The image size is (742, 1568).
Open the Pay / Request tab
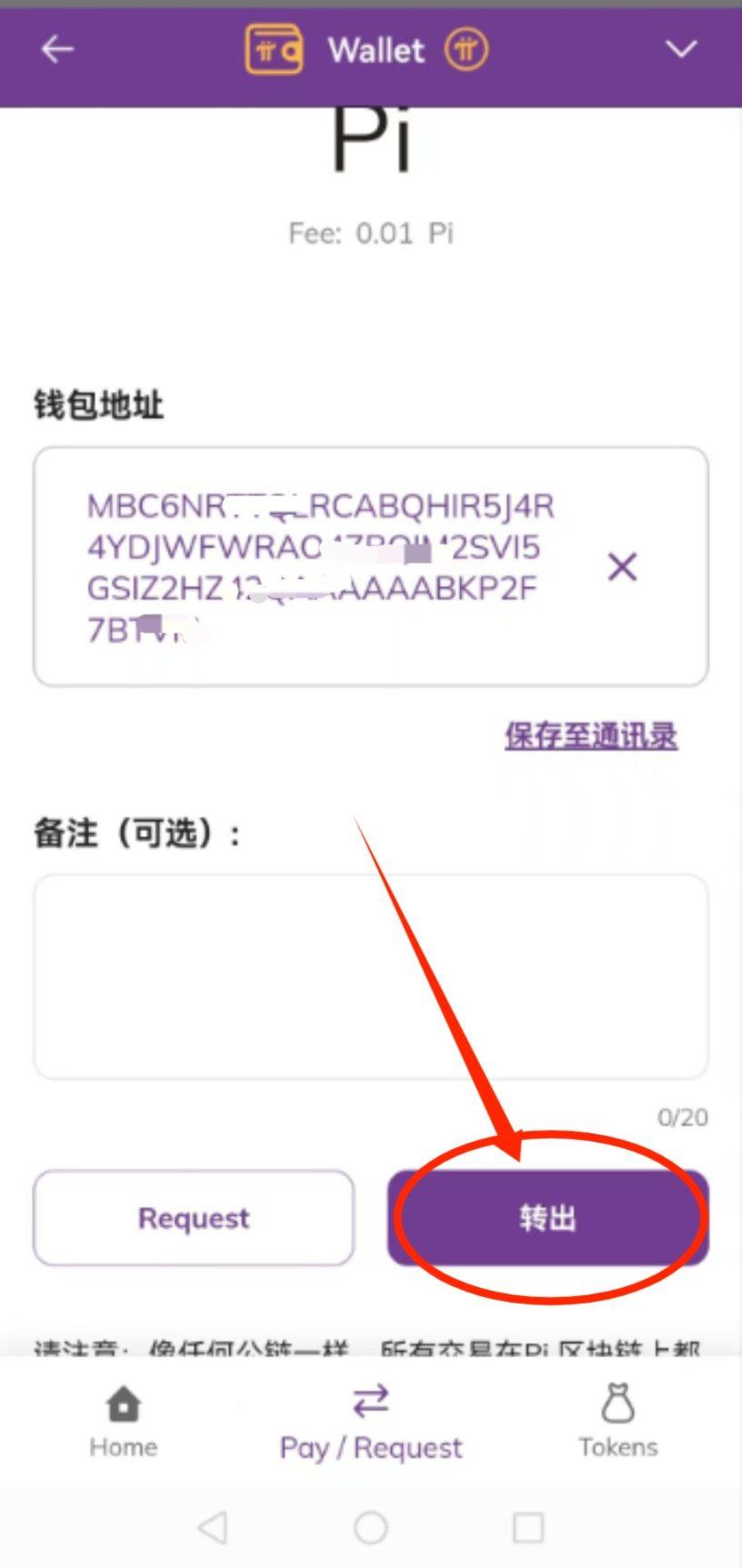tap(371, 1423)
